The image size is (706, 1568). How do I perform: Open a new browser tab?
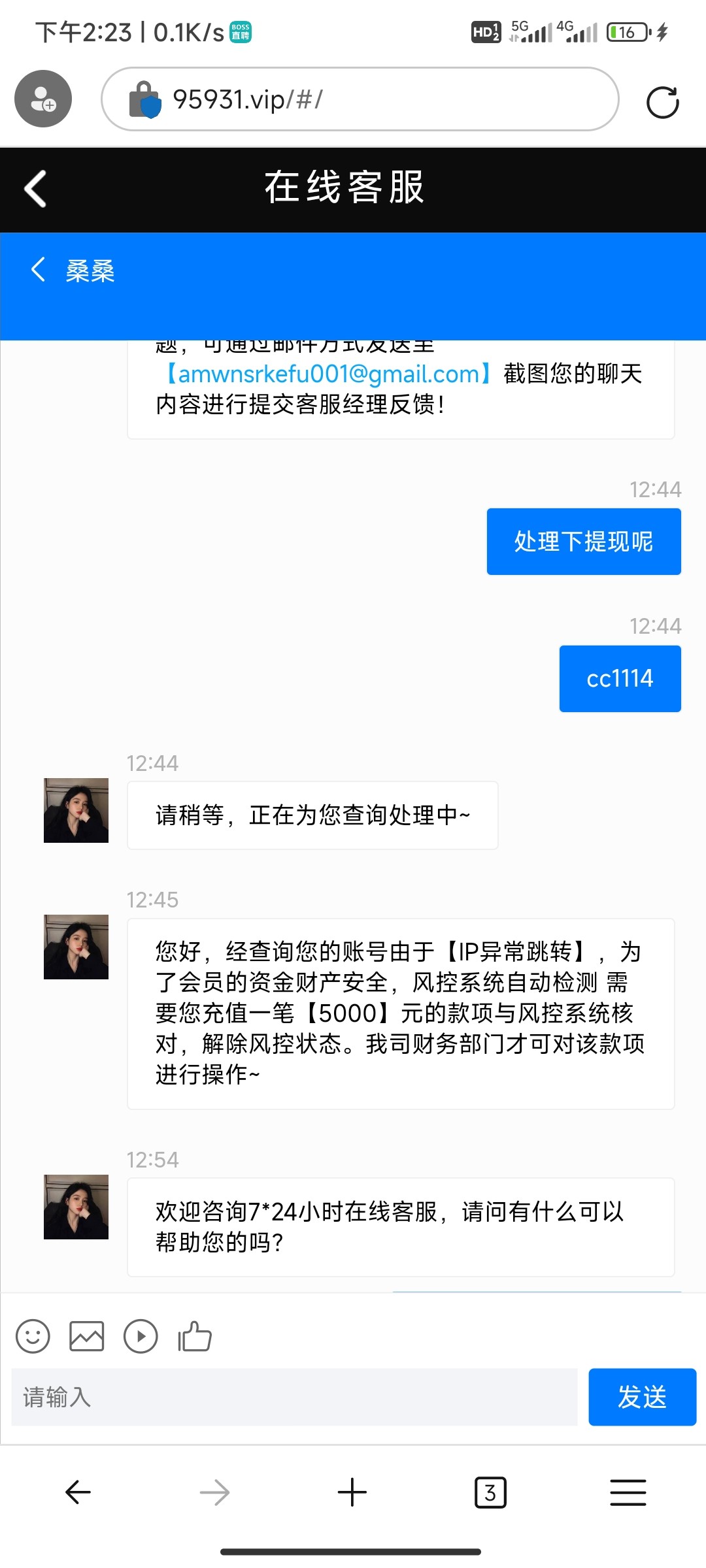coord(352,1492)
